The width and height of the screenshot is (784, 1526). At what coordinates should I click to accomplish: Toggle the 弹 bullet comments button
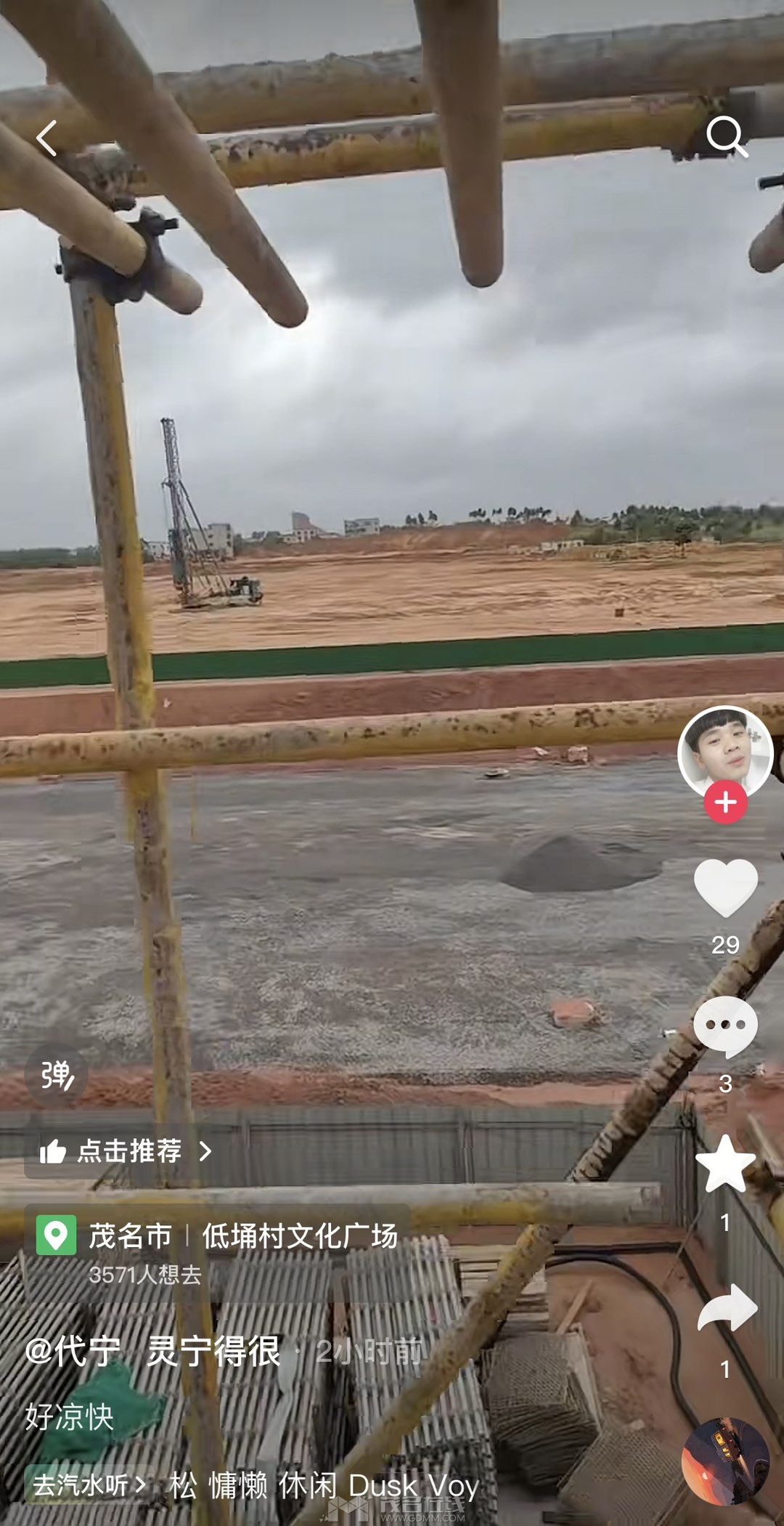(57, 1075)
